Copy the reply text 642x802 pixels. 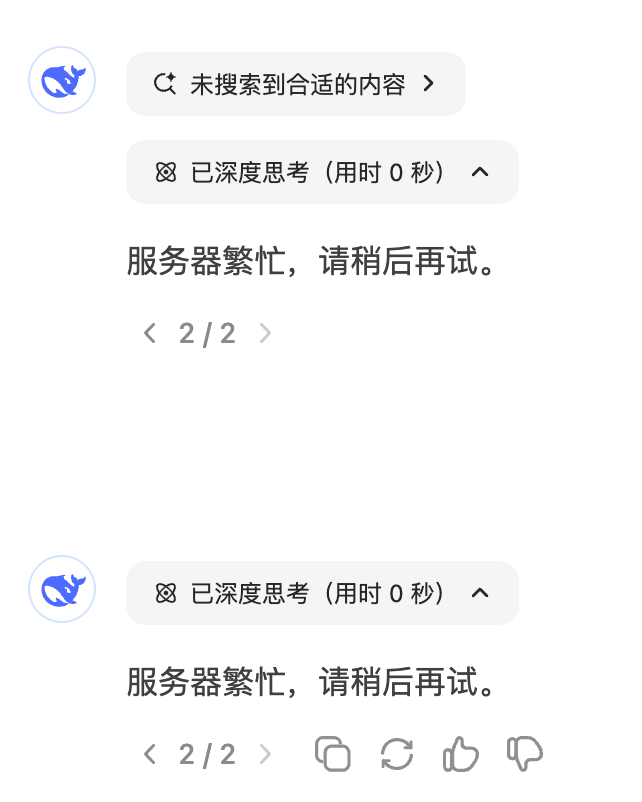(x=333, y=754)
